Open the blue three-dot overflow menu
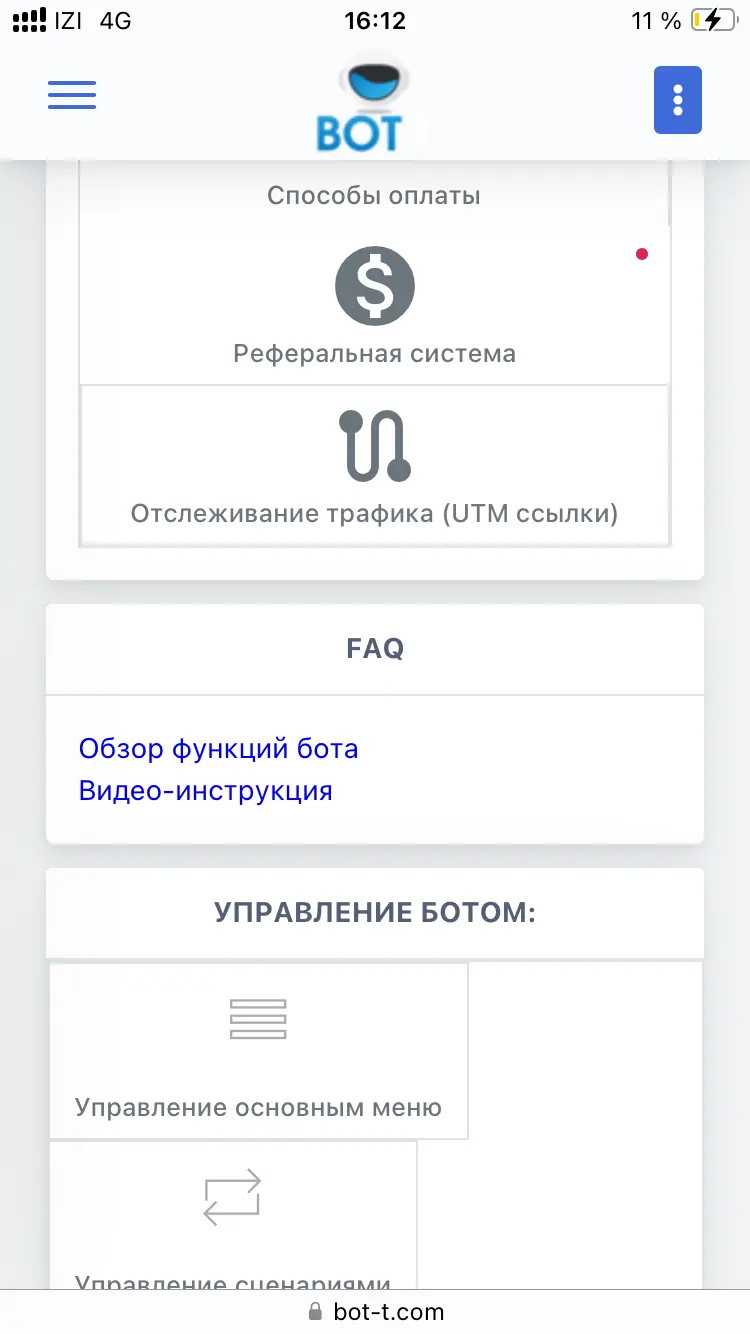 coord(678,100)
